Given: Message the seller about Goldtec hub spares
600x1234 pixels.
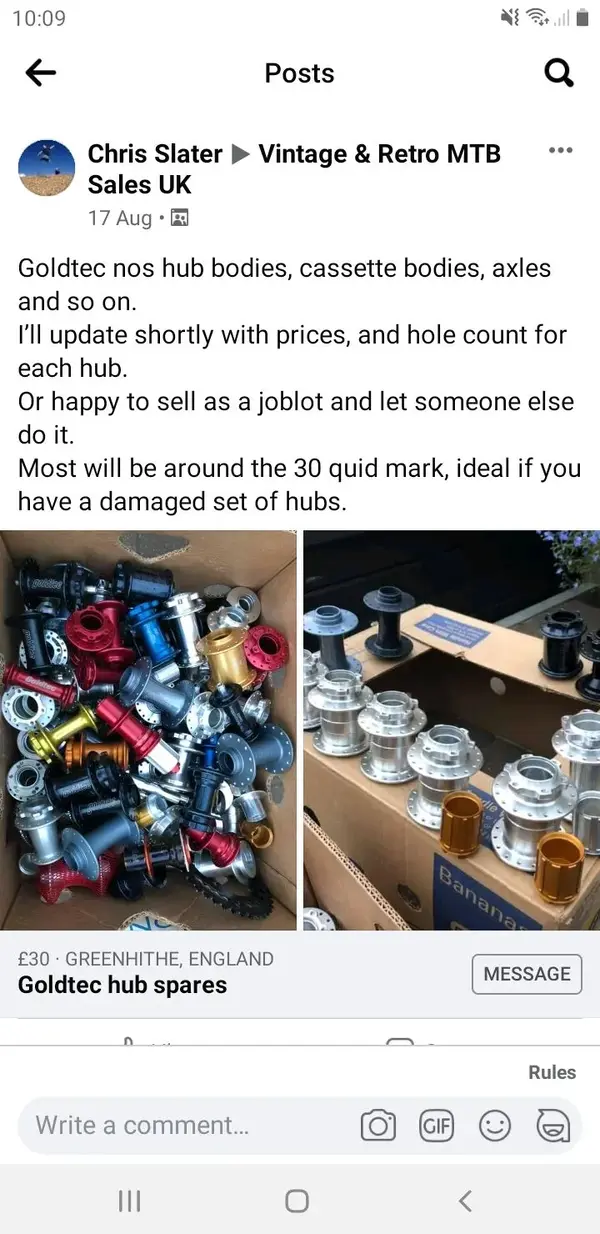Looking at the screenshot, I should 526,974.
